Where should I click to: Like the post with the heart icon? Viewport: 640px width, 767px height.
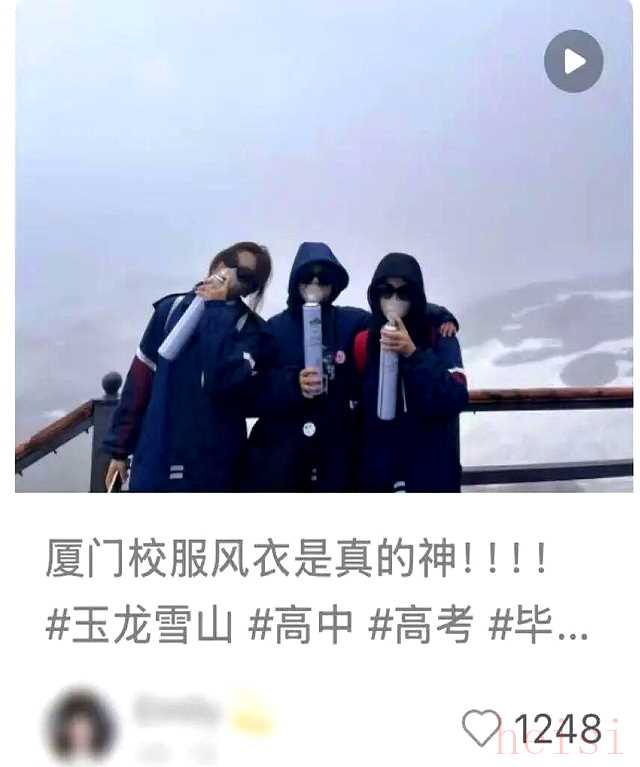[x=480, y=728]
